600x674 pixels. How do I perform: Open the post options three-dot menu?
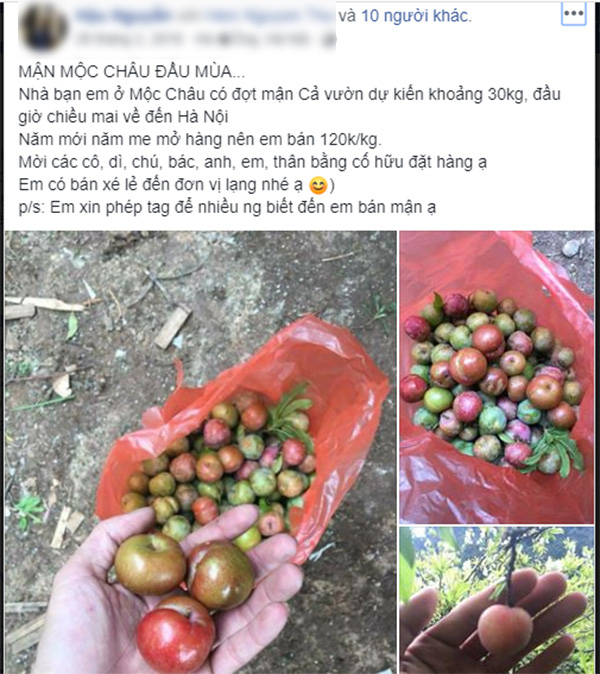click(x=573, y=15)
